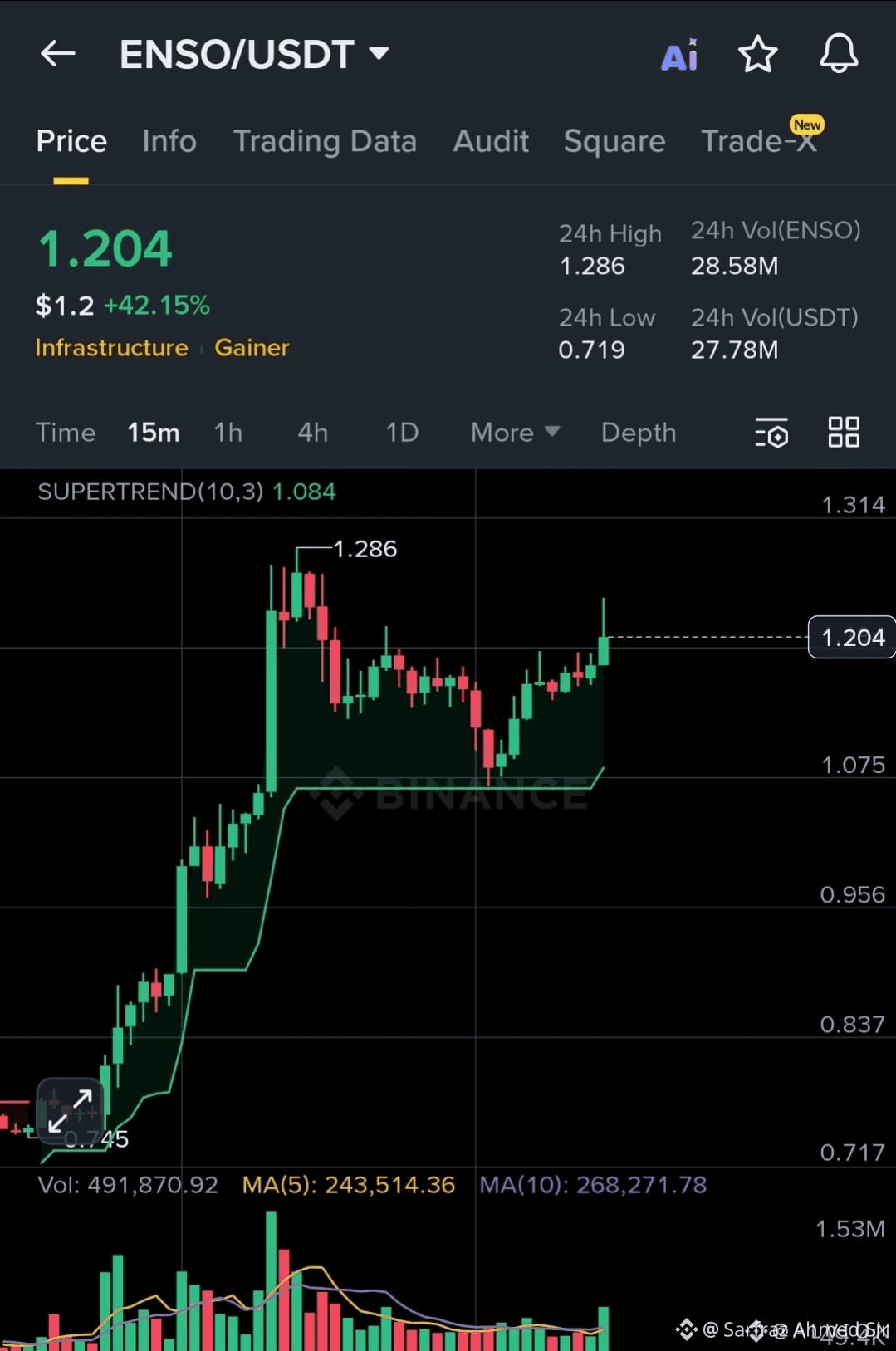
Task: Enable the 1D timeframe view
Action: (401, 433)
